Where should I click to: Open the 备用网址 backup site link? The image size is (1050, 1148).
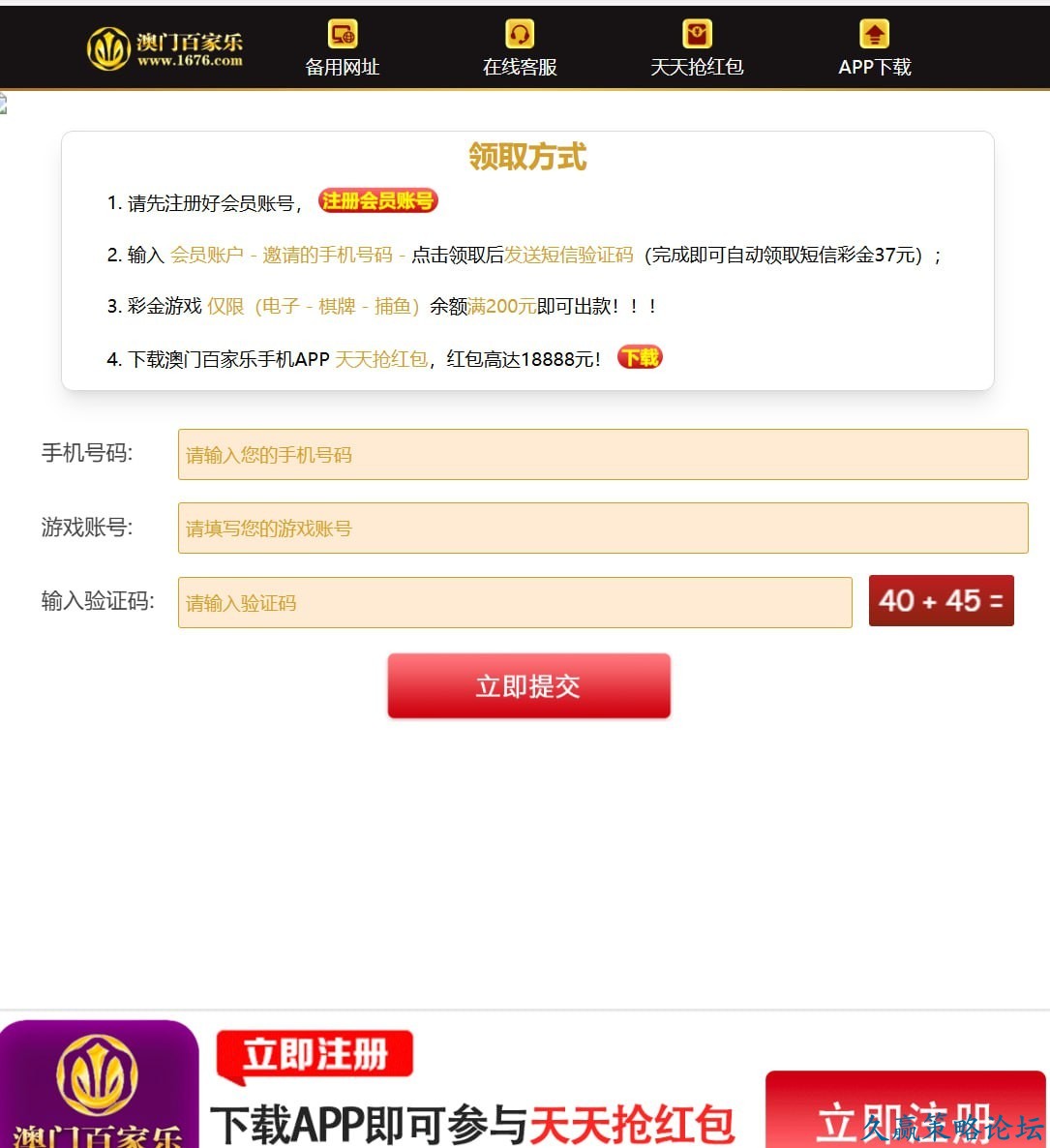[343, 49]
